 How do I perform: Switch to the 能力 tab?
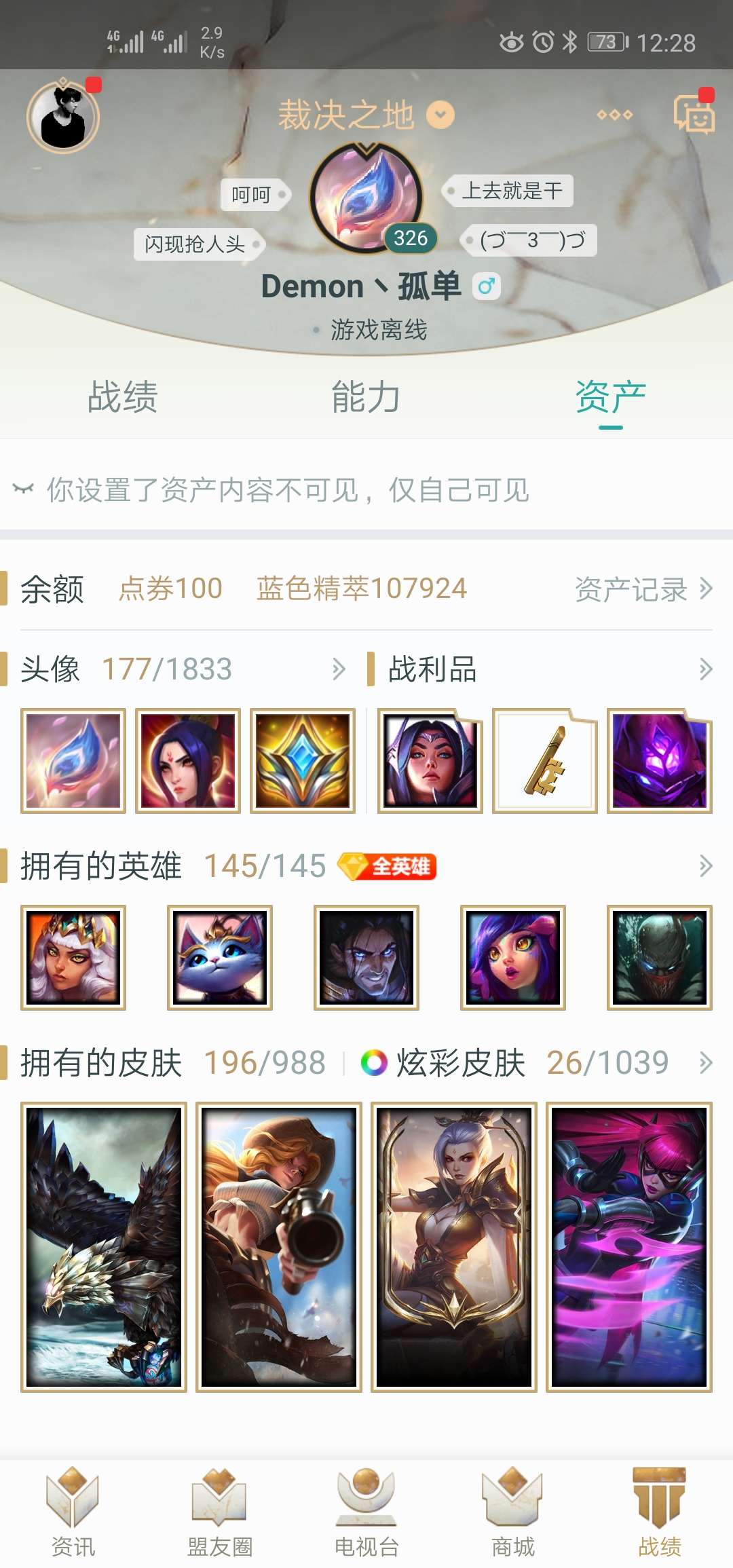pos(366,397)
